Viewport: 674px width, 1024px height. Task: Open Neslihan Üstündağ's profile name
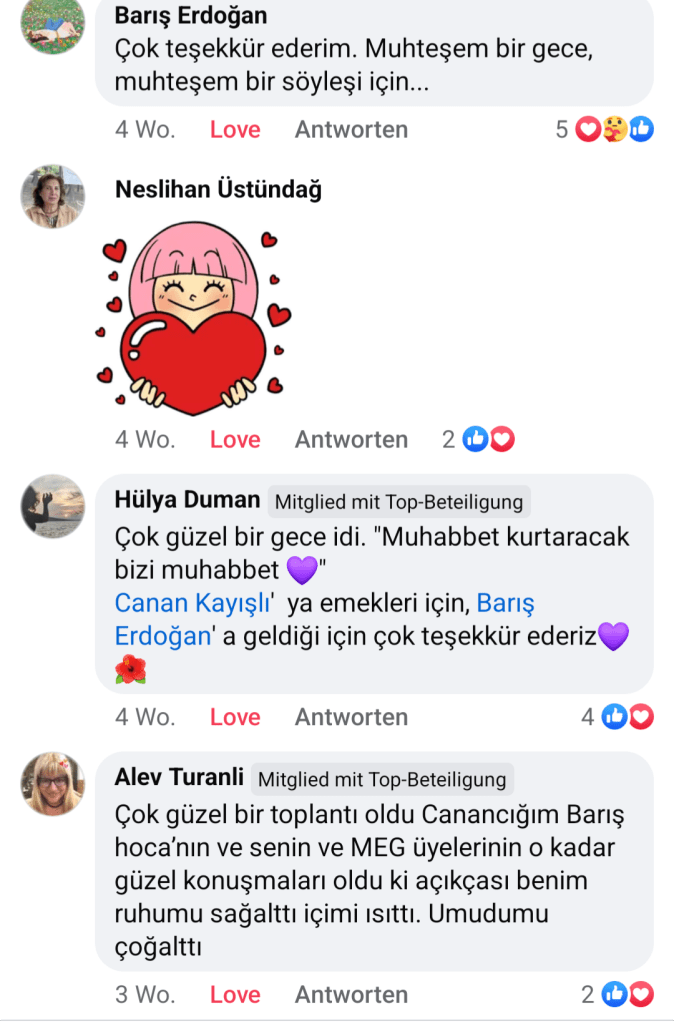pyautogui.click(x=218, y=189)
